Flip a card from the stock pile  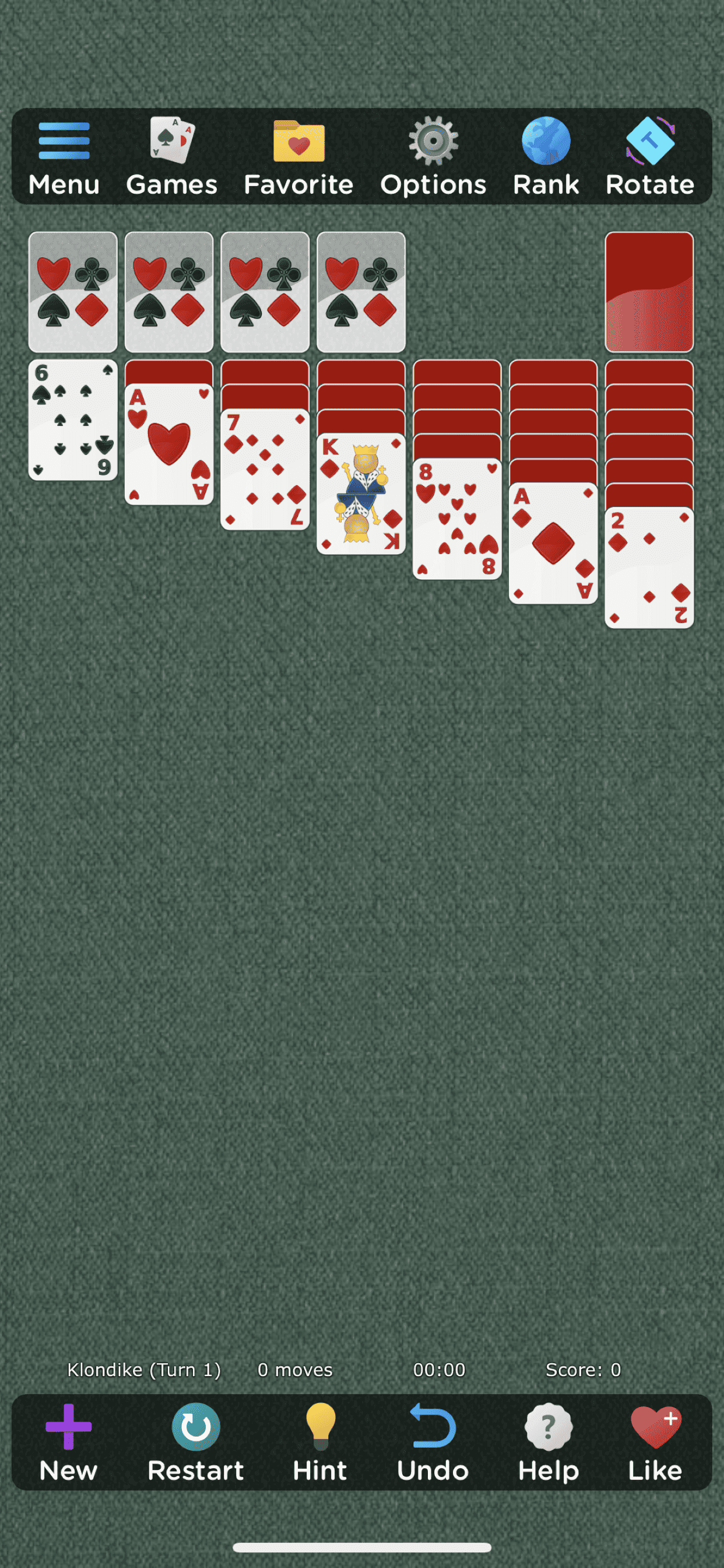(648, 292)
